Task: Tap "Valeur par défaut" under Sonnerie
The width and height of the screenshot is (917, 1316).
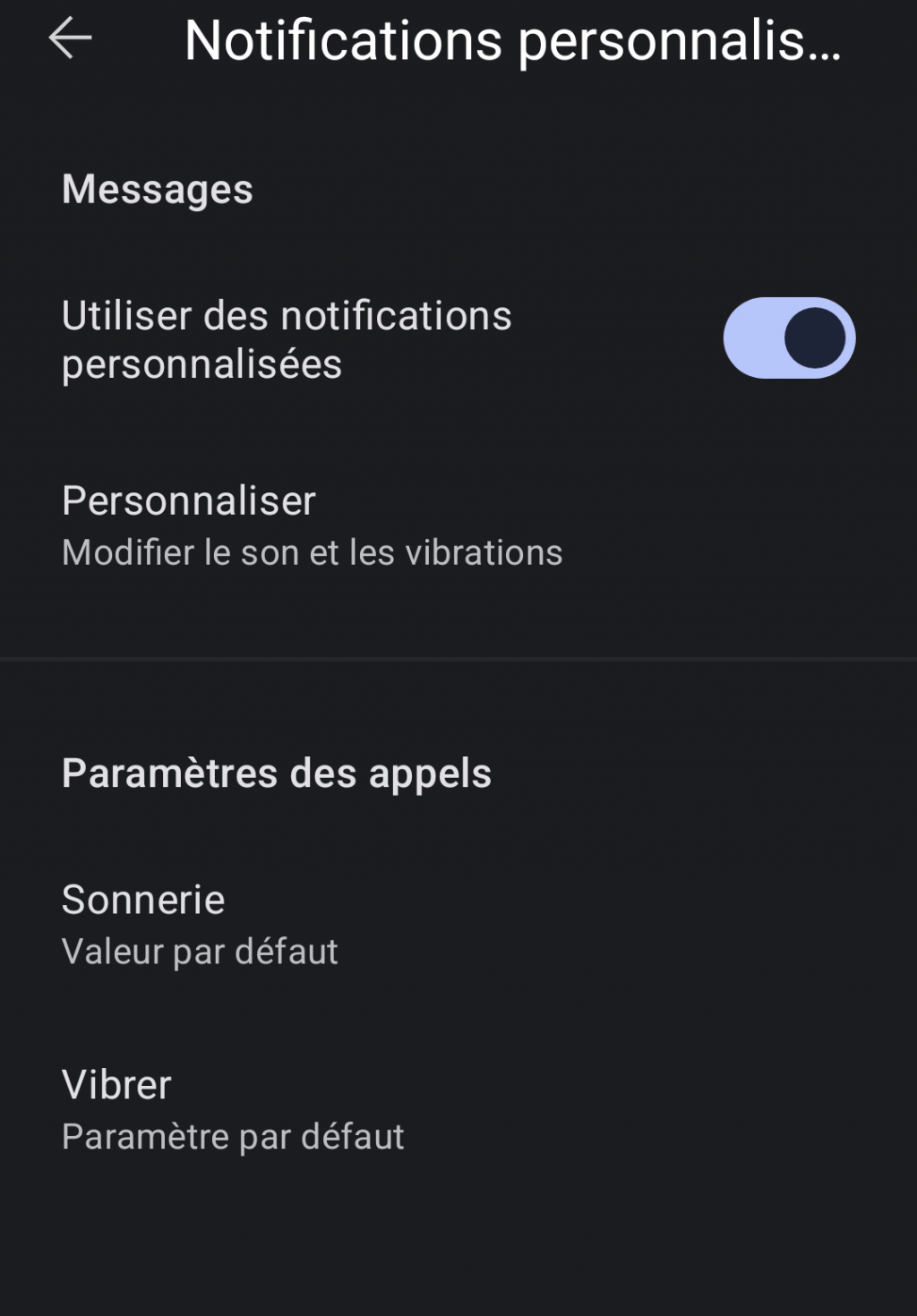Action: [199, 952]
